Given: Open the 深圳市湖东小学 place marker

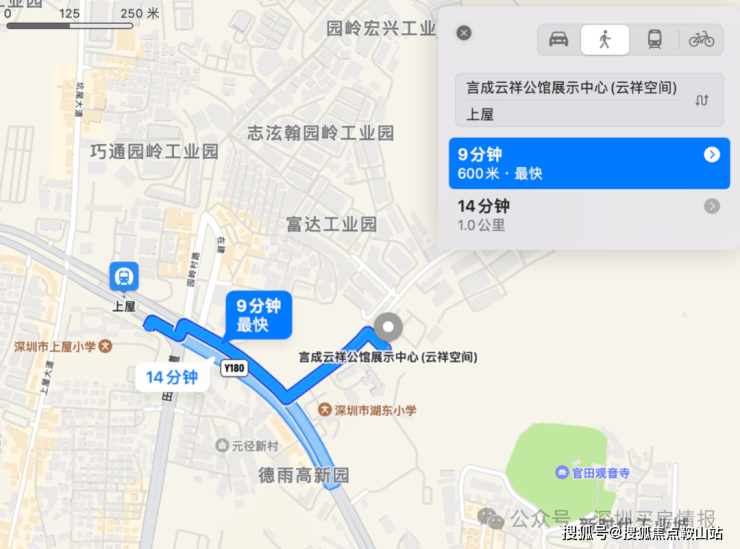Looking at the screenshot, I should pos(325,410).
